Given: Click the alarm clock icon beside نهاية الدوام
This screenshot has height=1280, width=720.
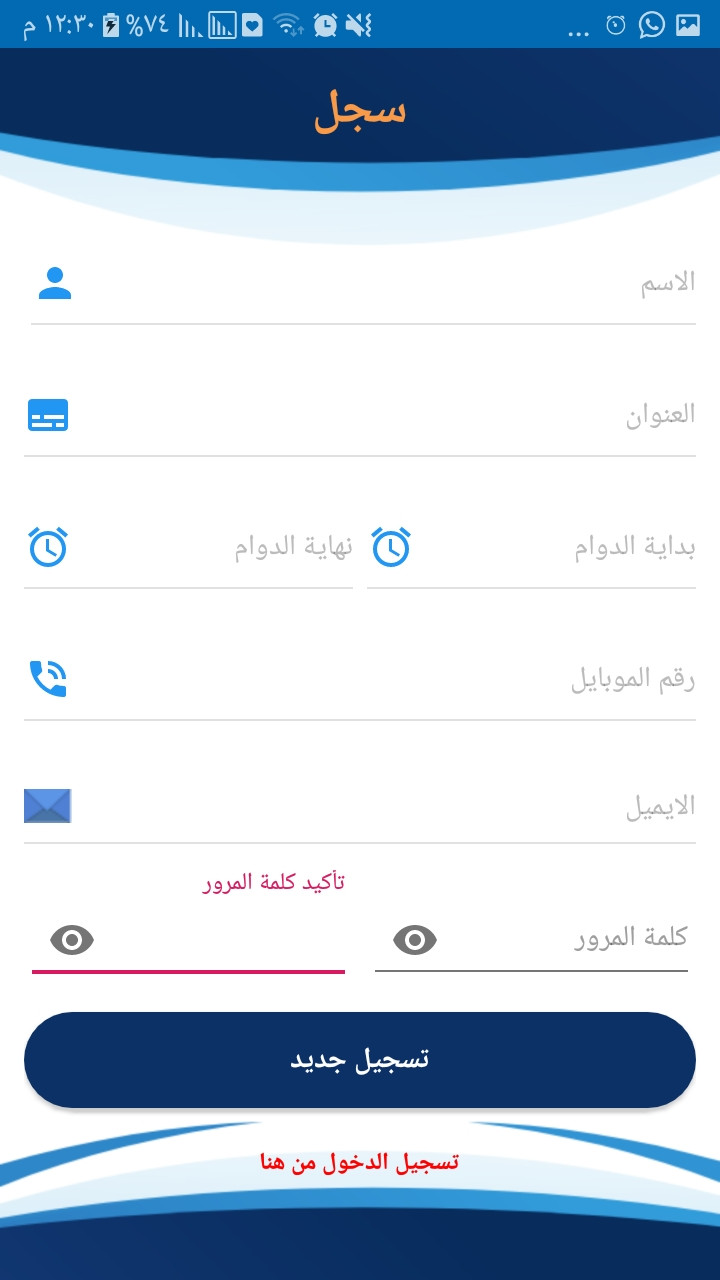Looking at the screenshot, I should coord(48,548).
